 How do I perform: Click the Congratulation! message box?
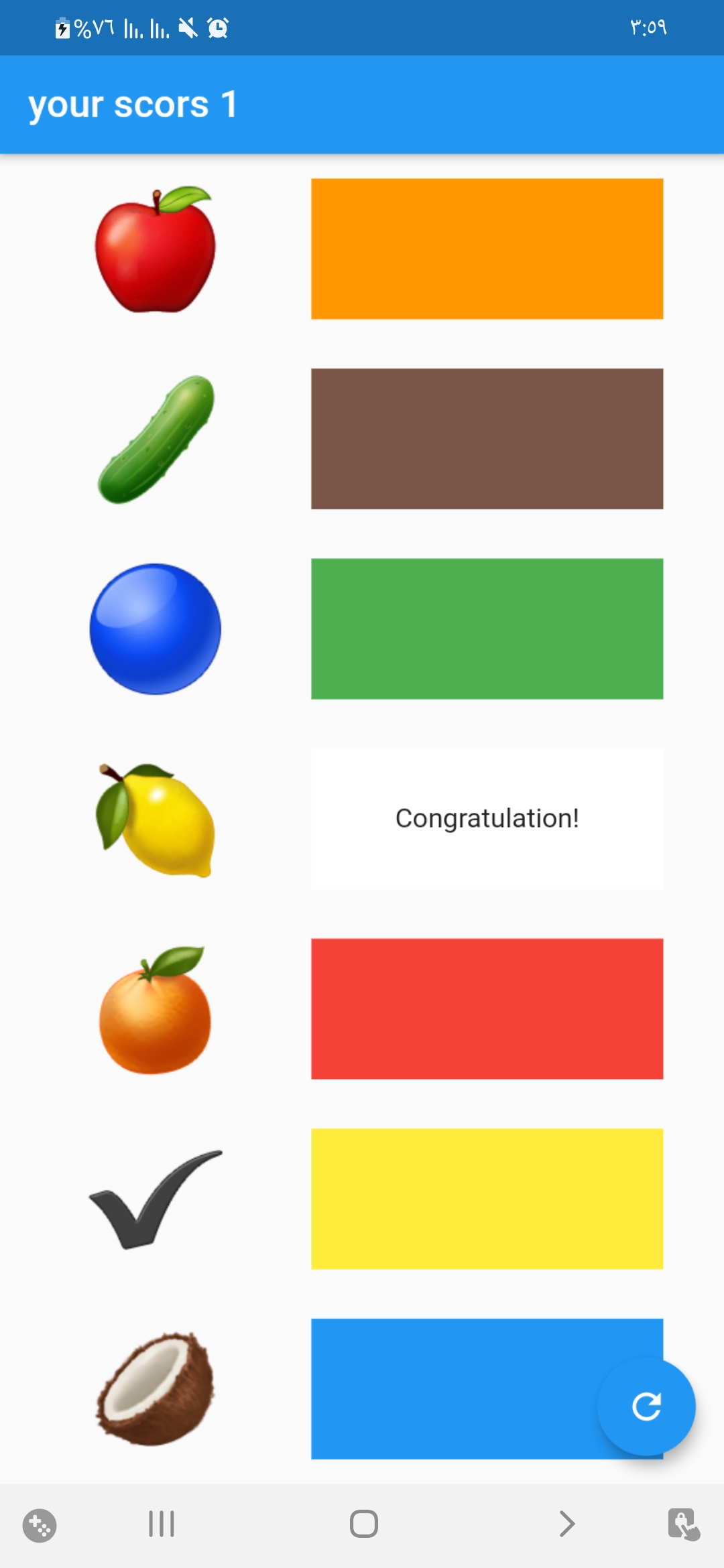[x=487, y=818]
